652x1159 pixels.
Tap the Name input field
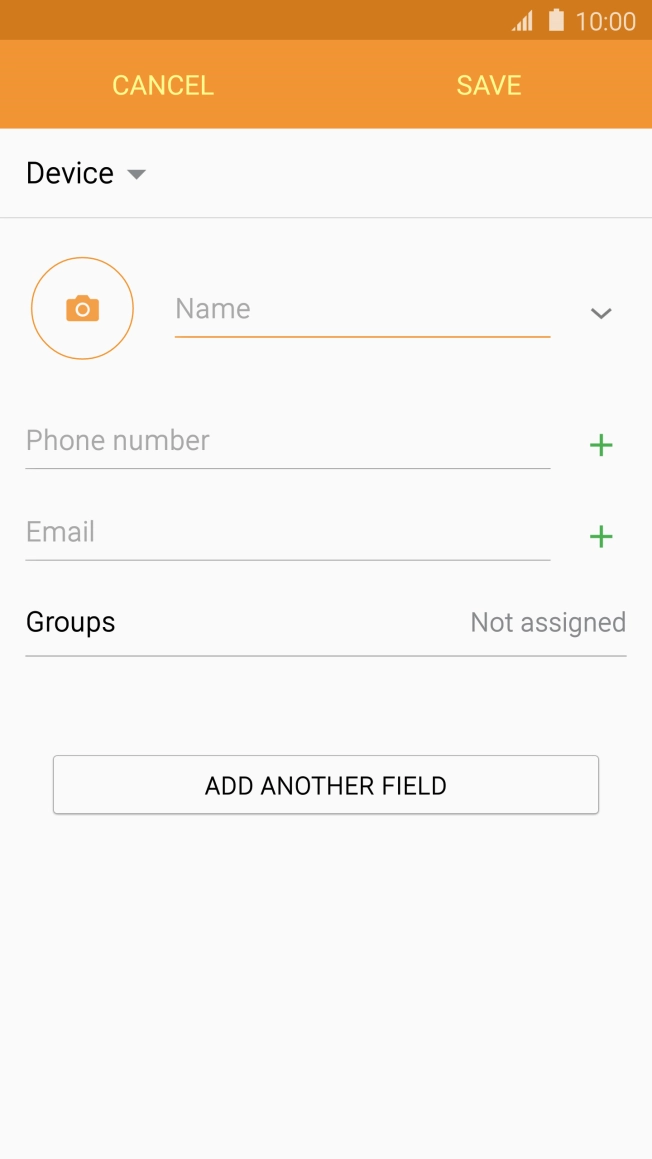(361, 310)
